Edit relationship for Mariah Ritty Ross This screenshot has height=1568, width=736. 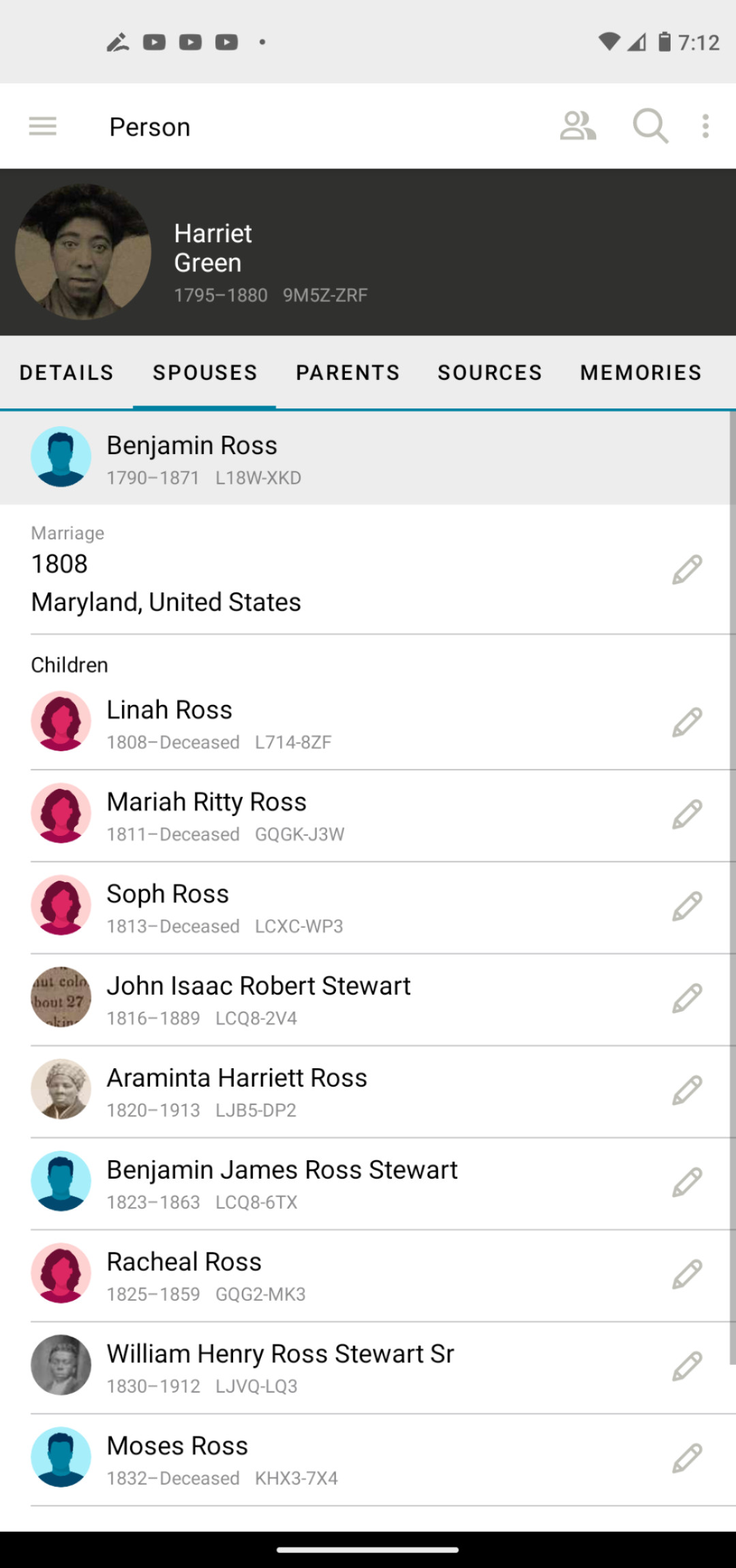[687, 815]
